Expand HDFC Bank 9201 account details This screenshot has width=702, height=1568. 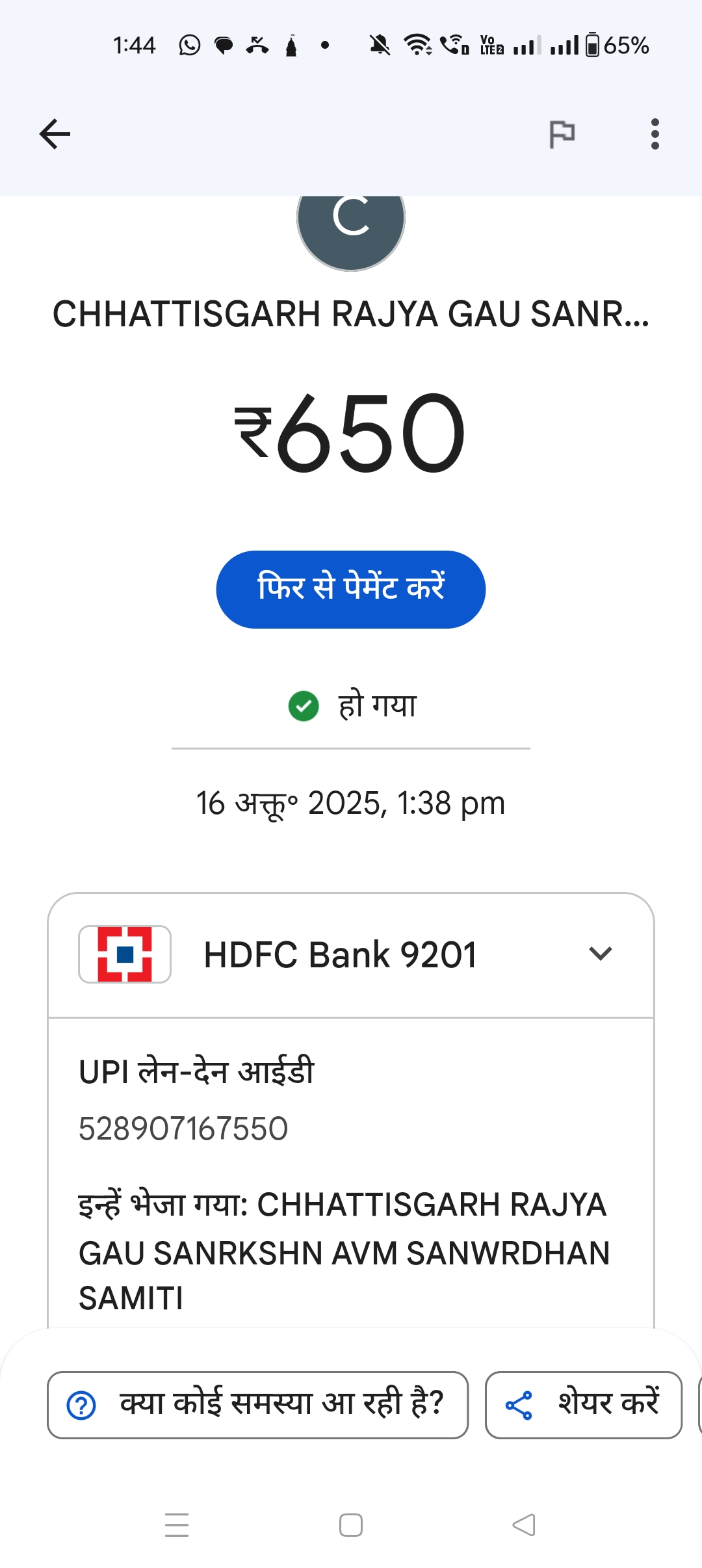600,954
